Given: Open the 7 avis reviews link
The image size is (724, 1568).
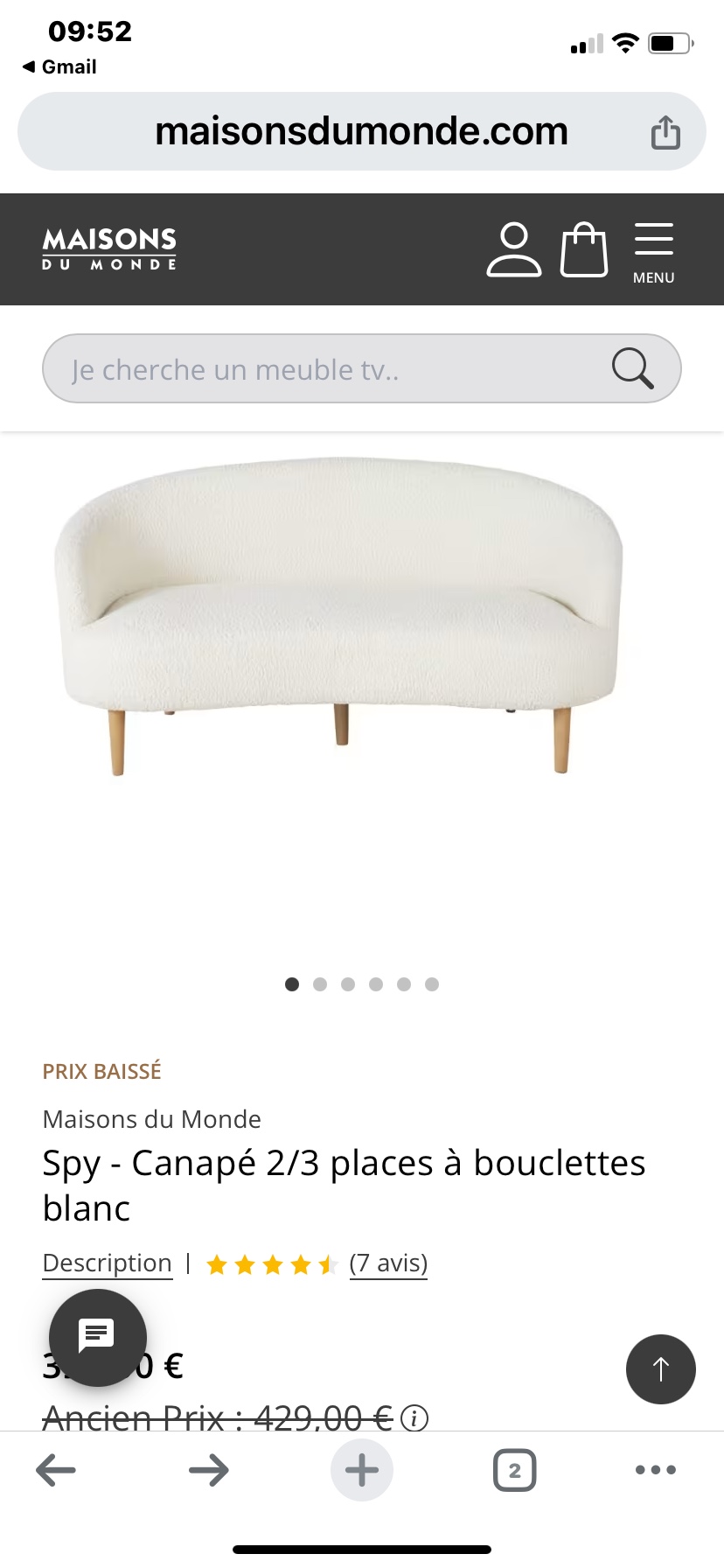Looking at the screenshot, I should coord(388,1263).
